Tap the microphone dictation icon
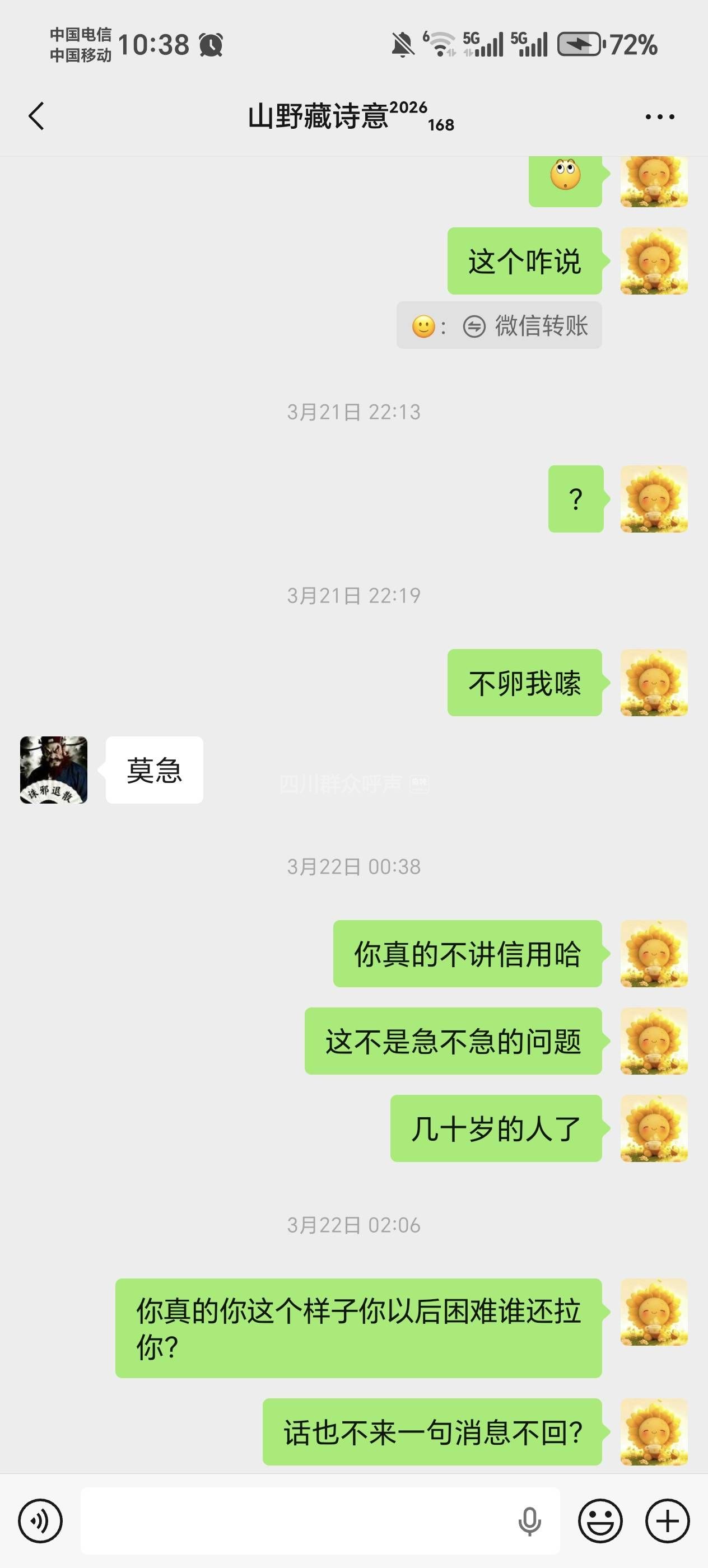708x1568 pixels. coord(529,1521)
